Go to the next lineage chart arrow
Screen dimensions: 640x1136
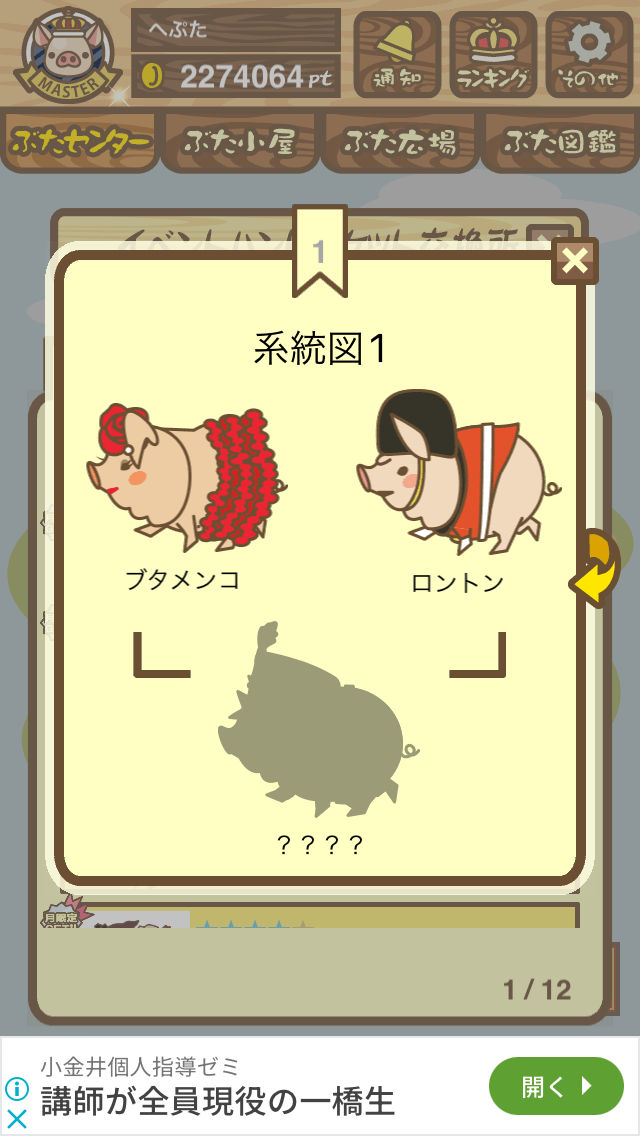point(596,569)
